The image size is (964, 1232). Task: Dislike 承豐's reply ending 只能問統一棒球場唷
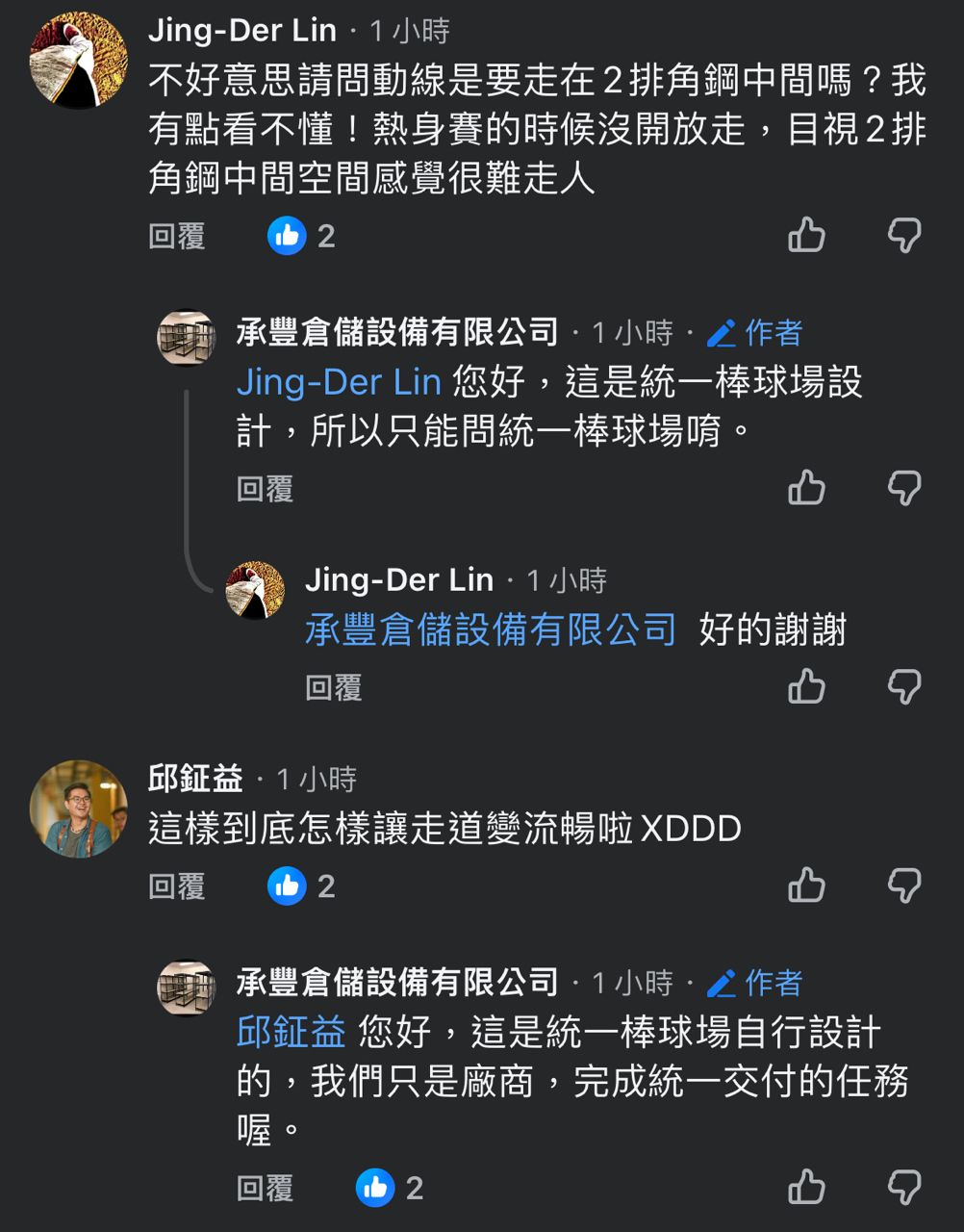click(x=903, y=488)
